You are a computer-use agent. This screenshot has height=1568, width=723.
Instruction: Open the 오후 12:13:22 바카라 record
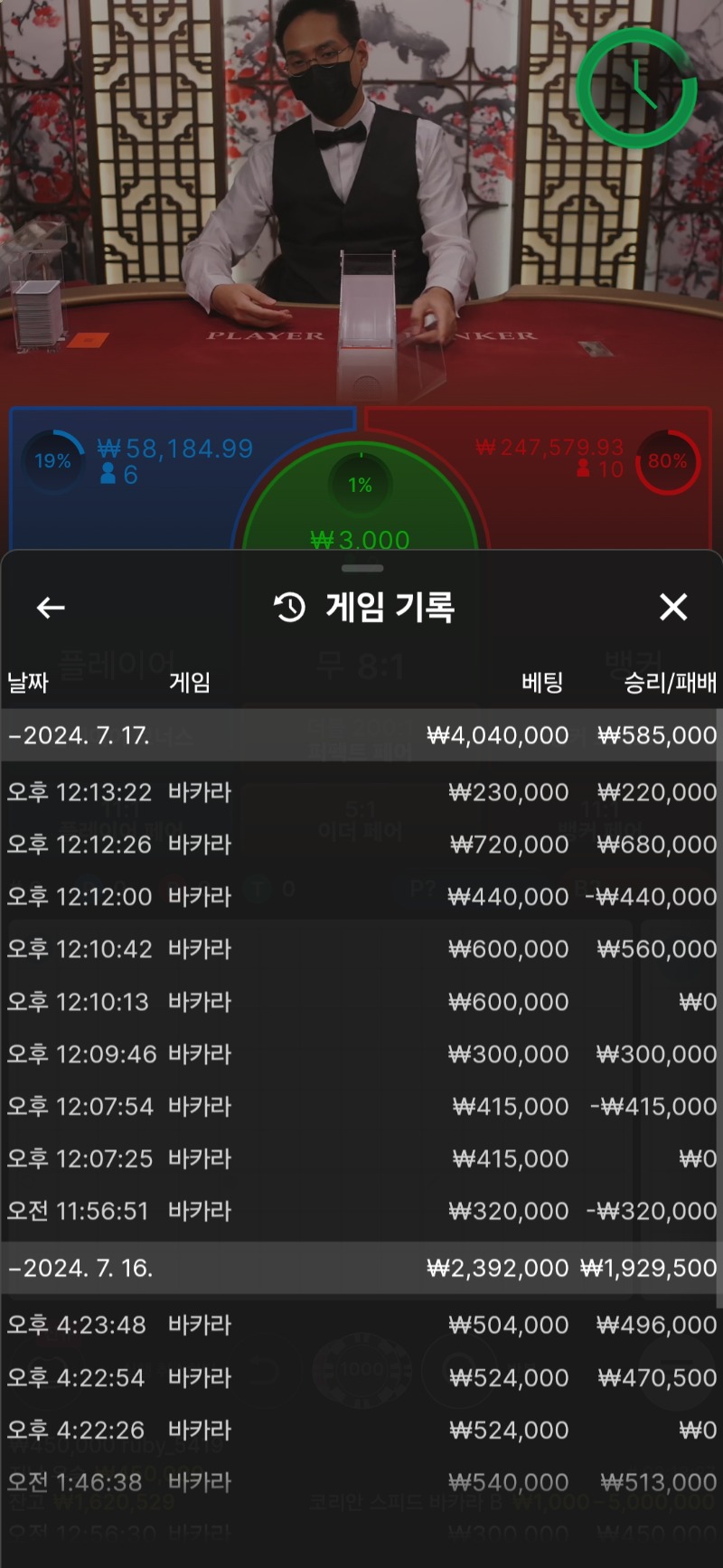point(361,792)
